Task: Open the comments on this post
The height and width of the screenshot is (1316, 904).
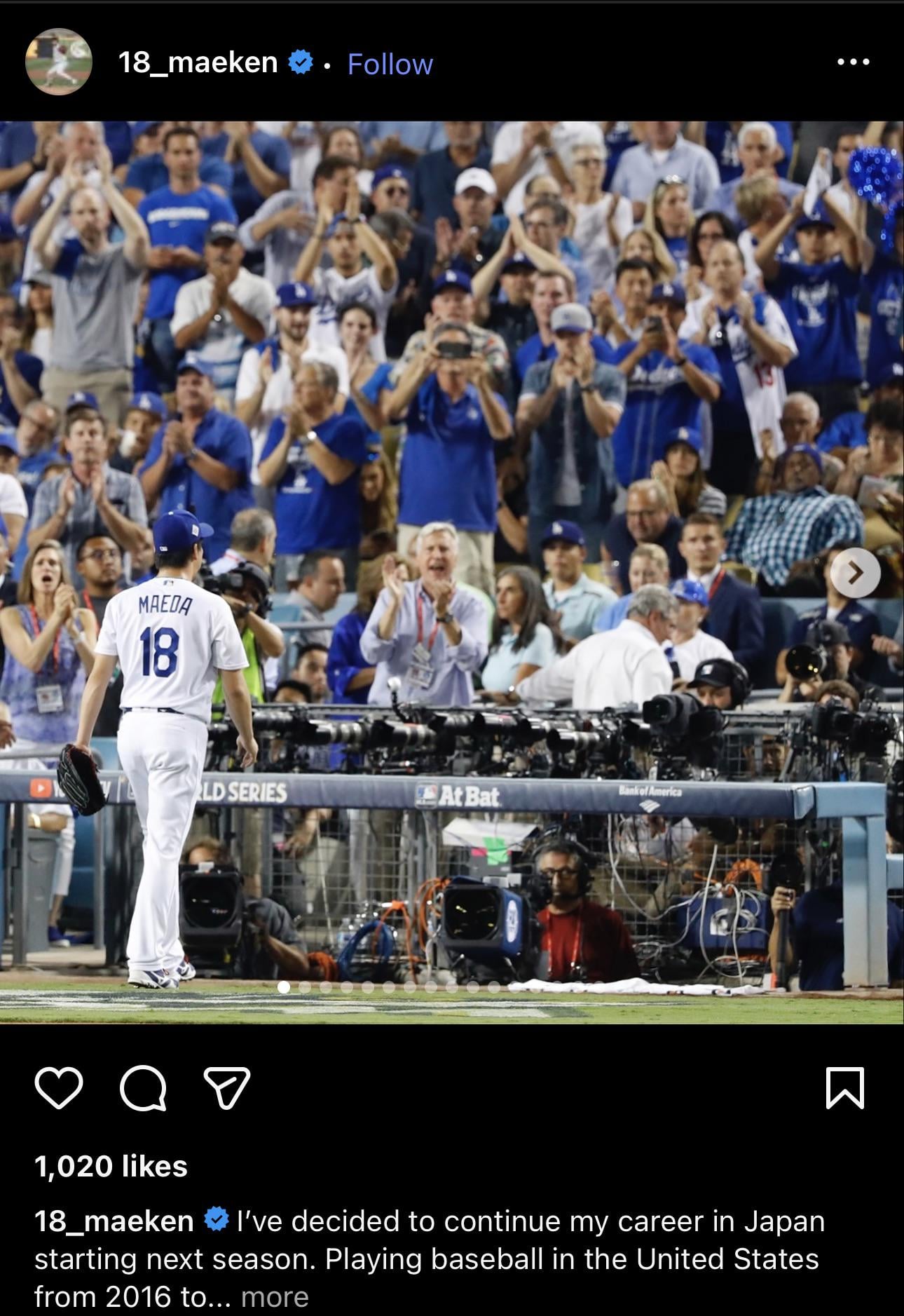Action: click(x=143, y=1089)
